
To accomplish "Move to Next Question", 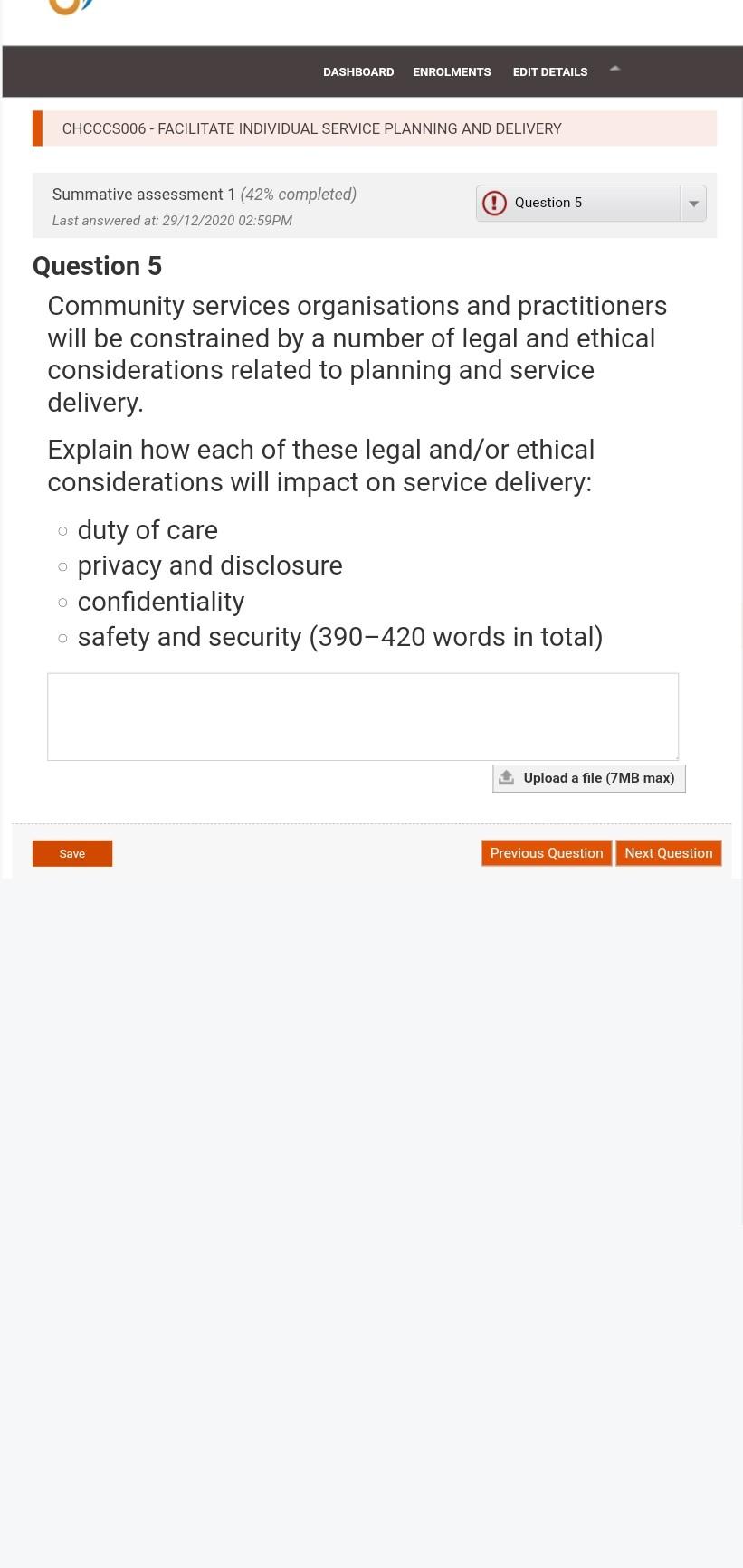I will 669,853.
